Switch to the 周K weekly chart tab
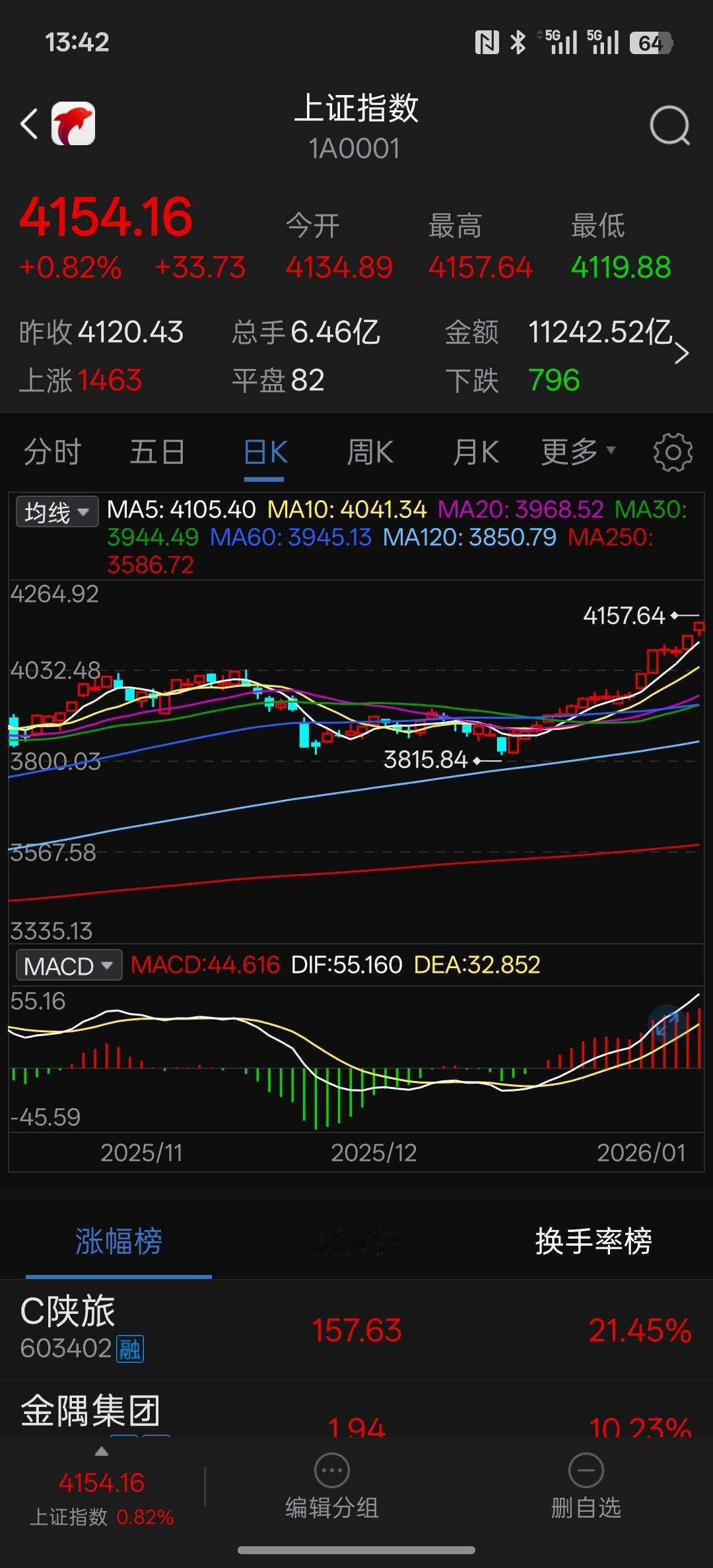Viewport: 713px width, 1568px height. coord(370,453)
